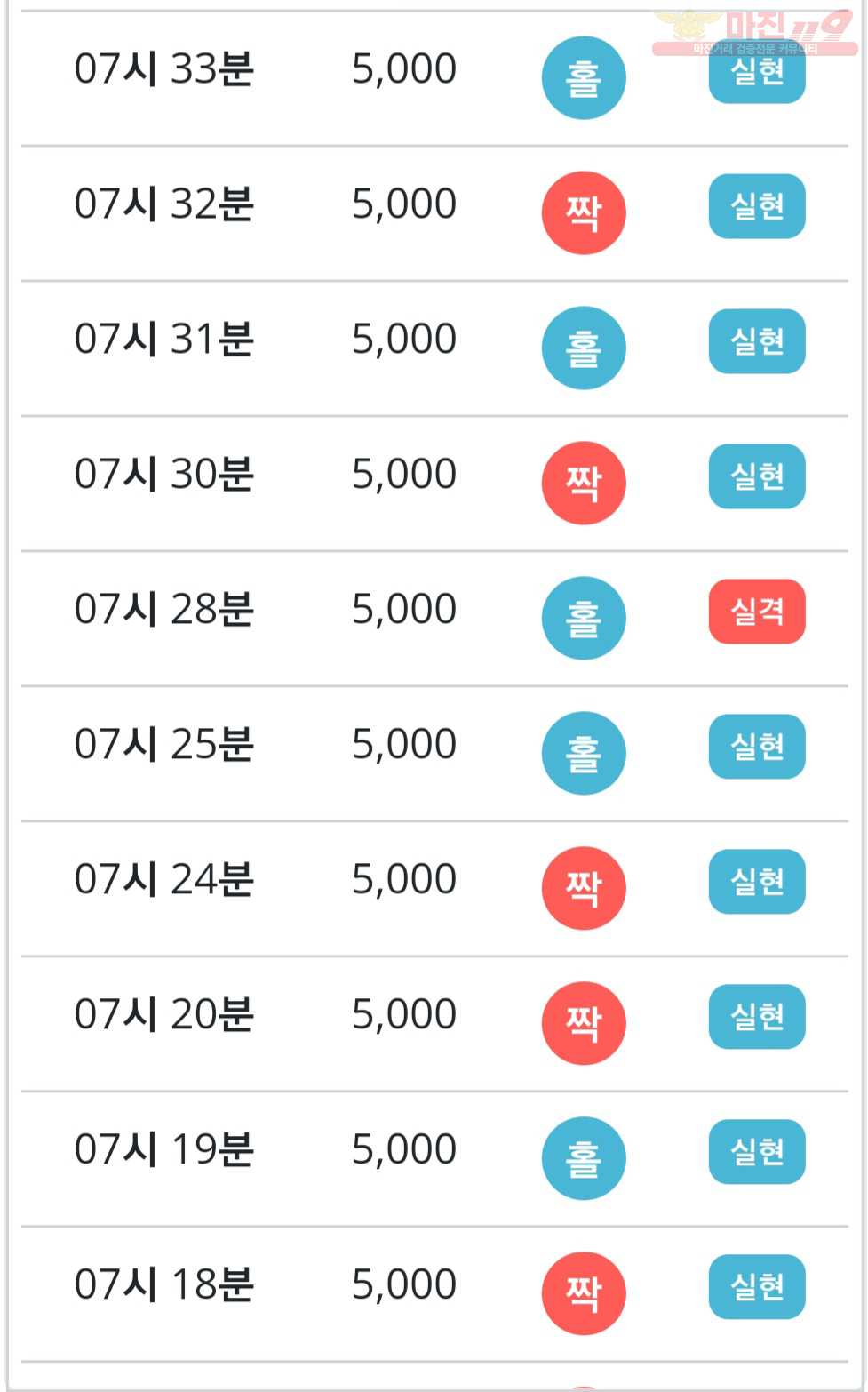Screen dimensions: 868x1392
Task: Open the 07시 32분 record row
Action: coord(434,213)
